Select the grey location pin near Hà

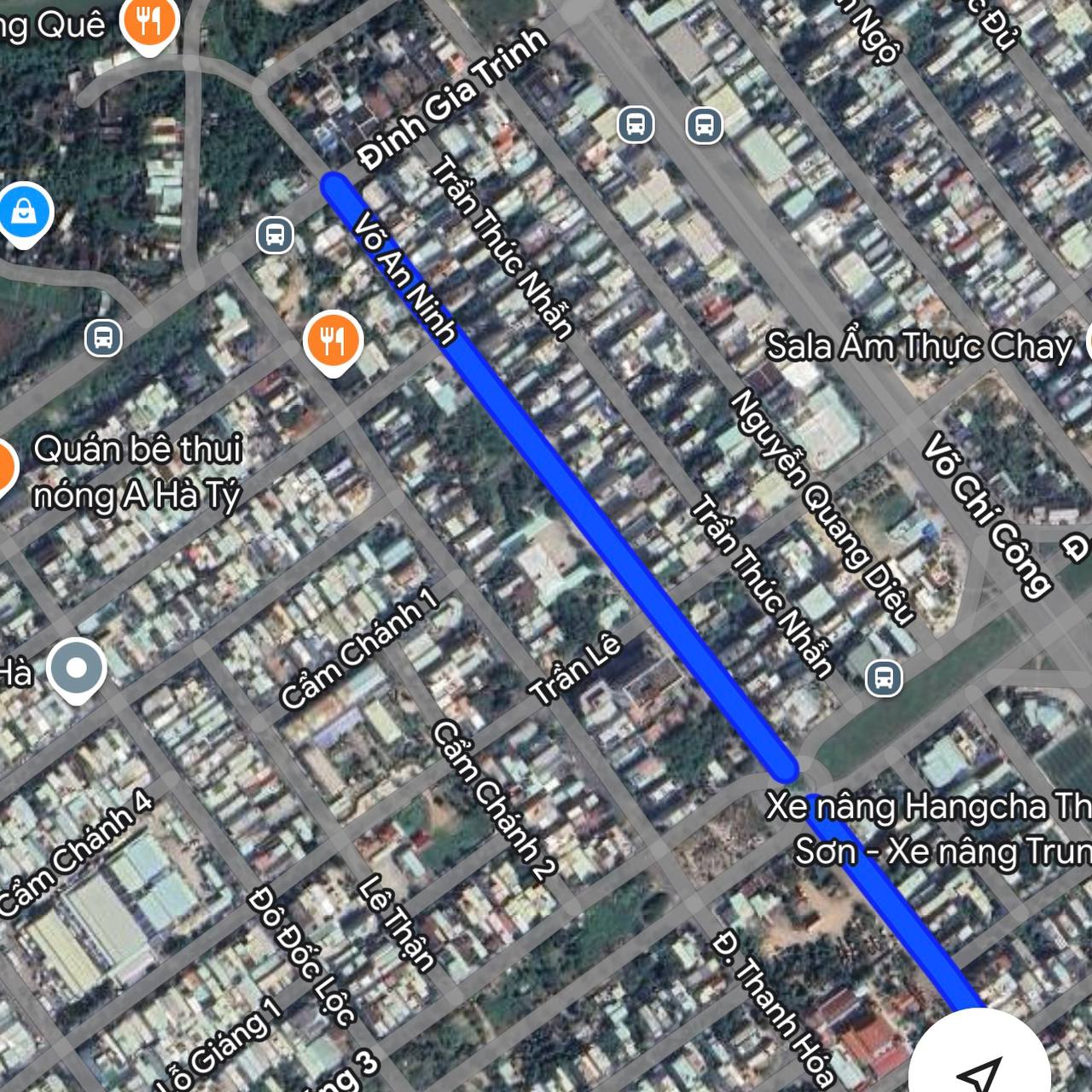(x=77, y=668)
